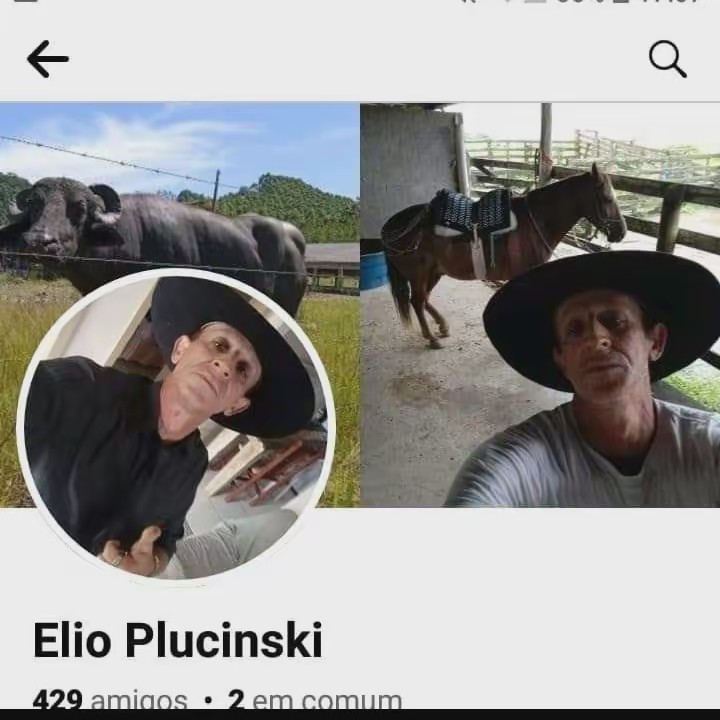Open the search magnifier icon
720x720 pixels.
667,59
